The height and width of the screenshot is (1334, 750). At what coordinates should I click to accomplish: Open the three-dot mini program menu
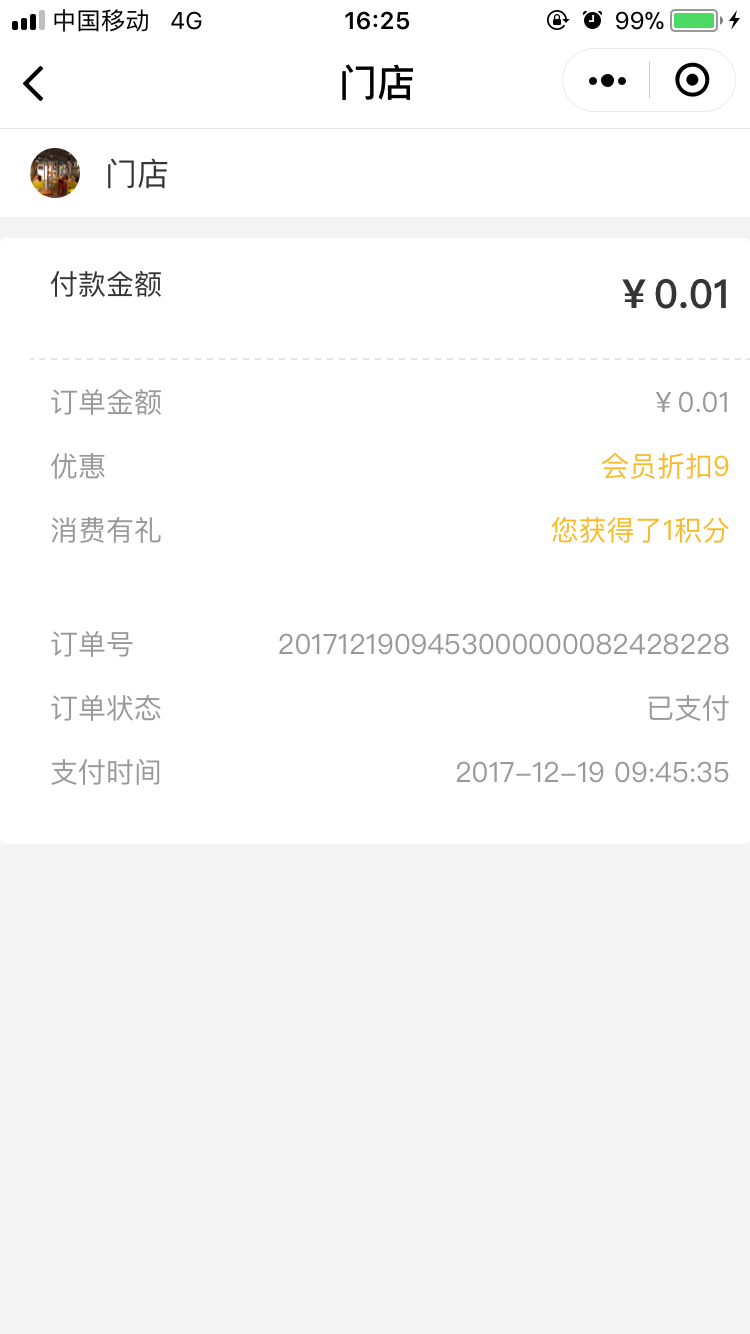[x=607, y=81]
